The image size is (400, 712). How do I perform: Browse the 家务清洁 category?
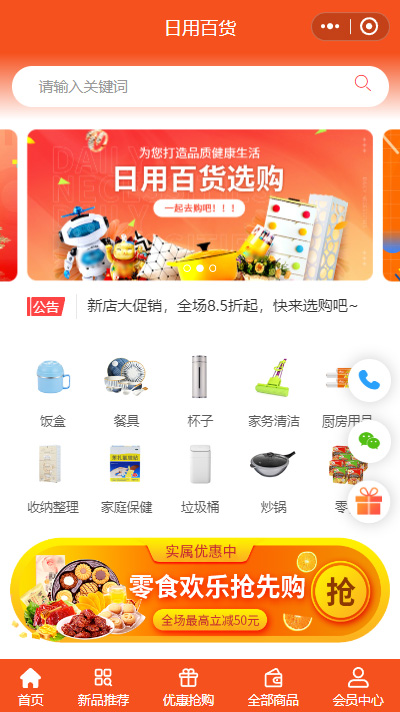(x=273, y=393)
